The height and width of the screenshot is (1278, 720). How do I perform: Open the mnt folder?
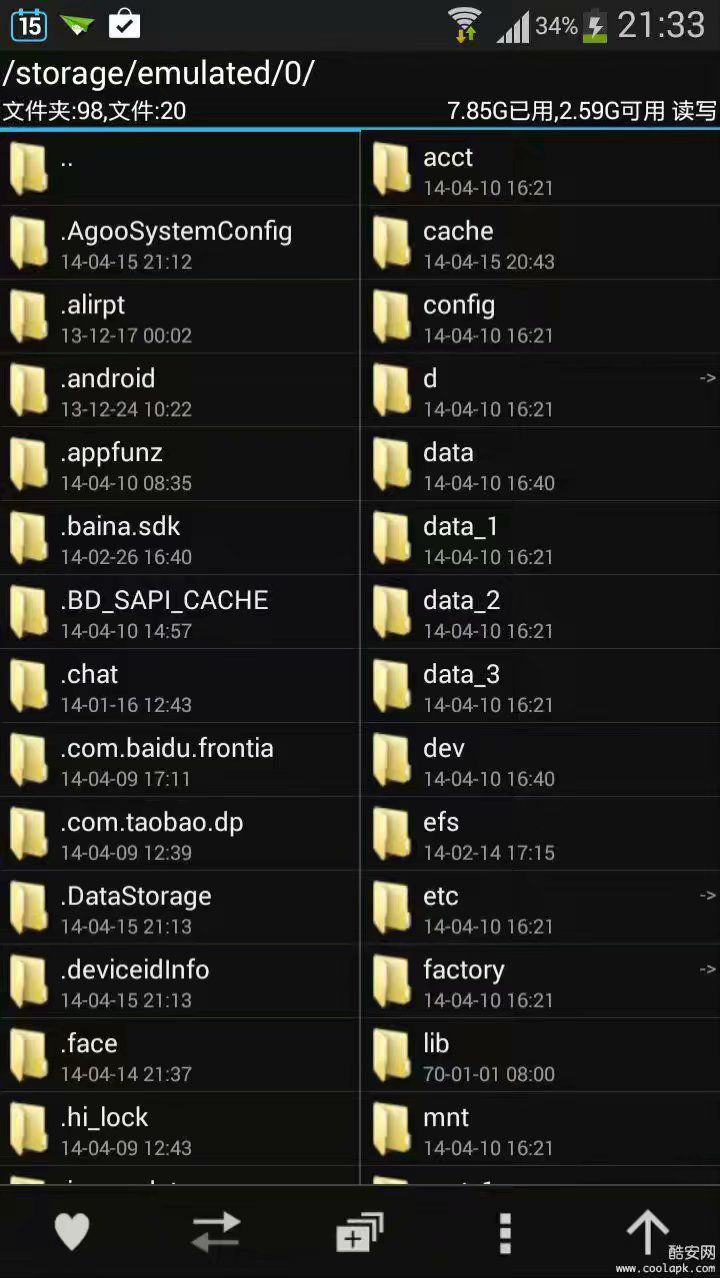click(540, 1130)
